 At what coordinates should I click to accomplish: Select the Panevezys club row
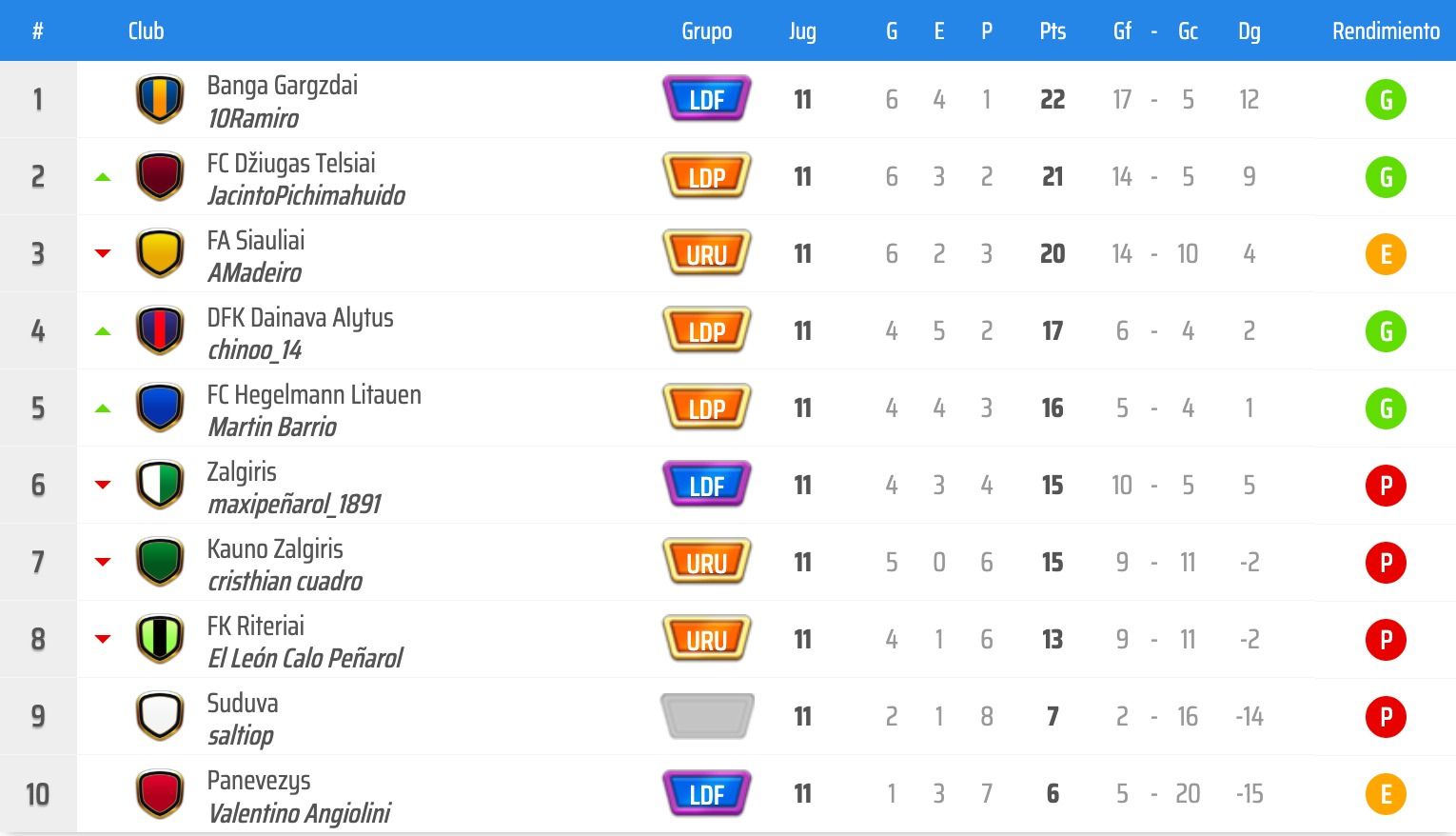tap(258, 781)
